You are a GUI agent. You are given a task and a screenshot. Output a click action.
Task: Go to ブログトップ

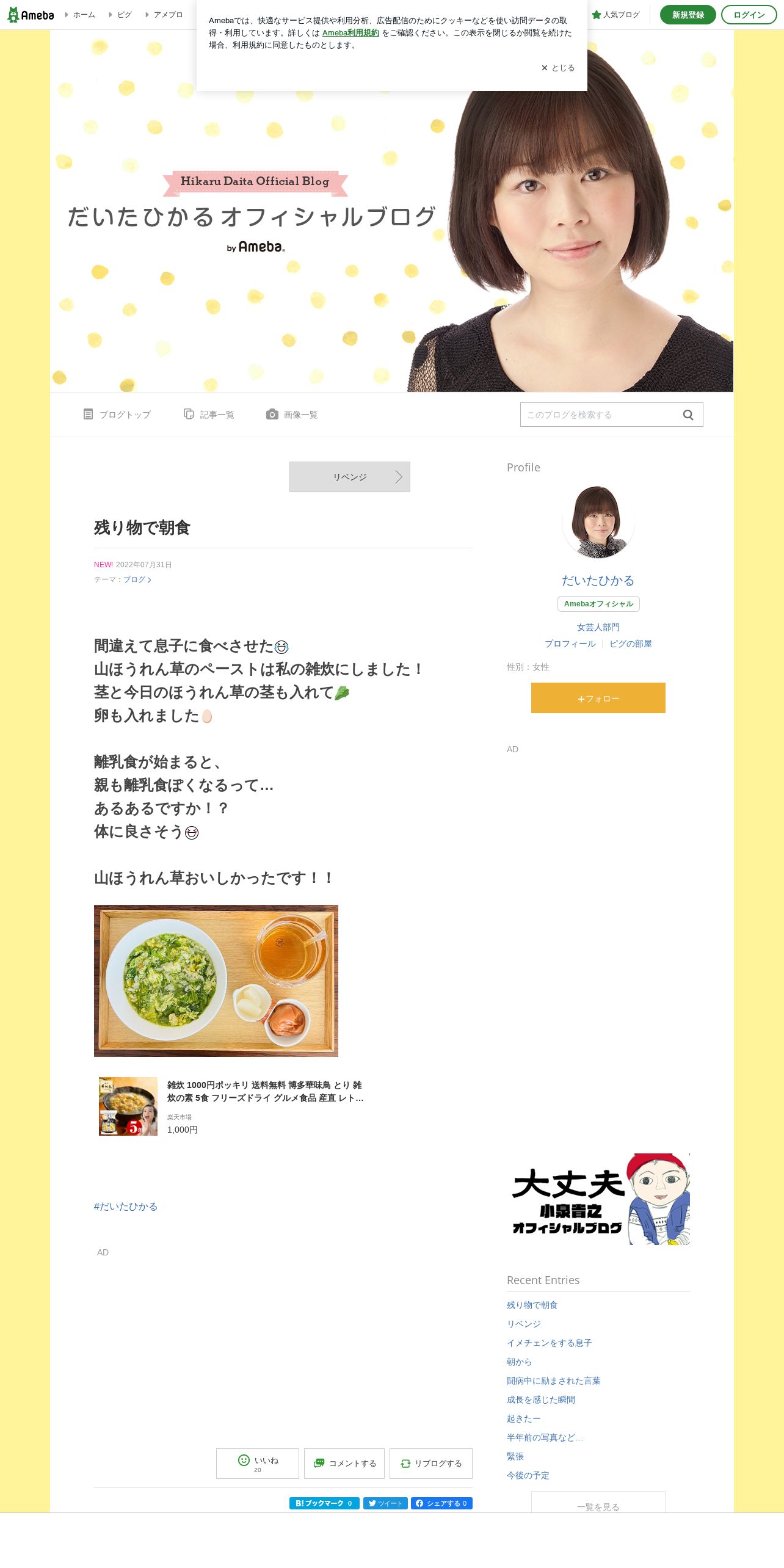[117, 415]
